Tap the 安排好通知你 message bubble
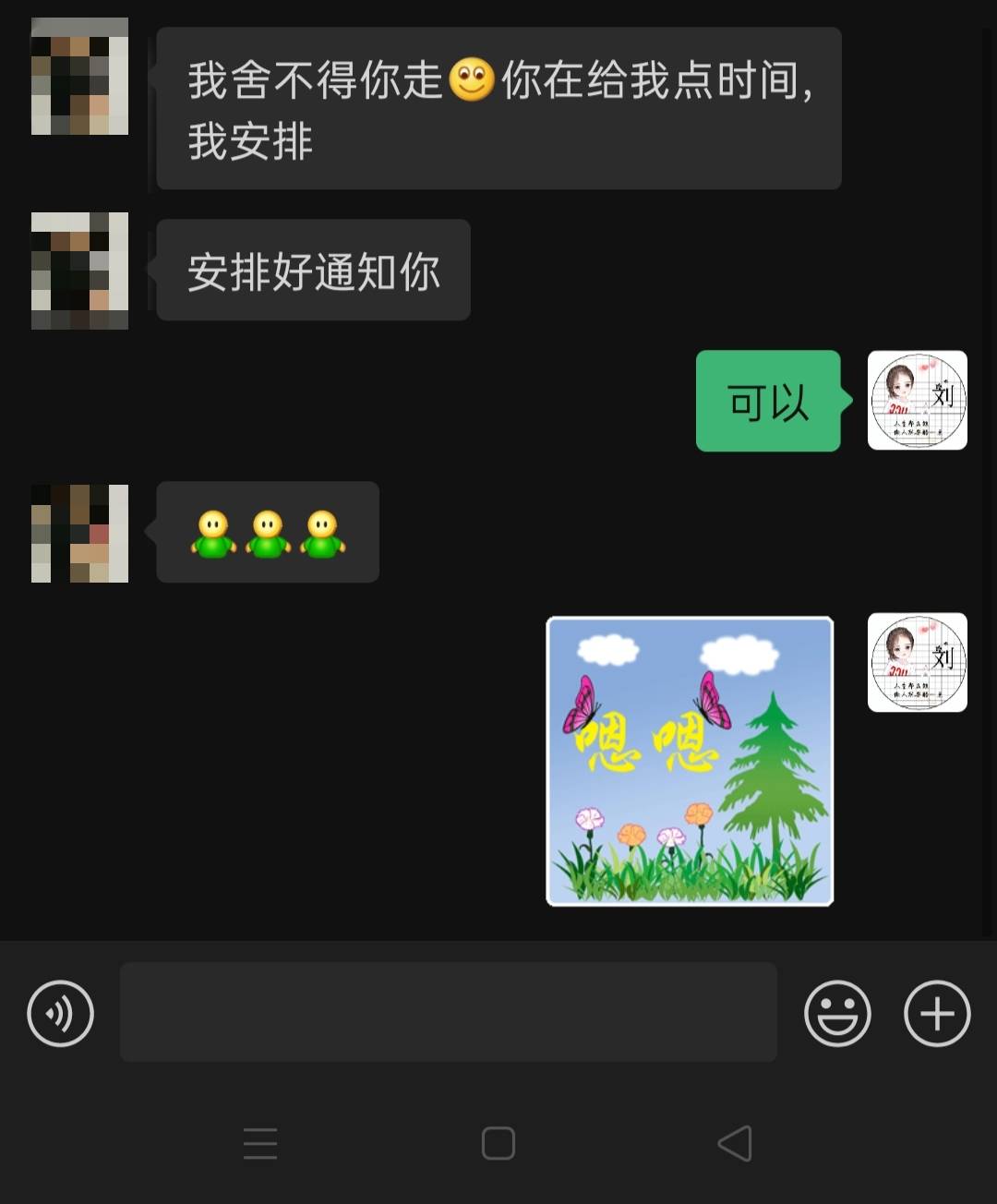997x1204 pixels. [312, 270]
